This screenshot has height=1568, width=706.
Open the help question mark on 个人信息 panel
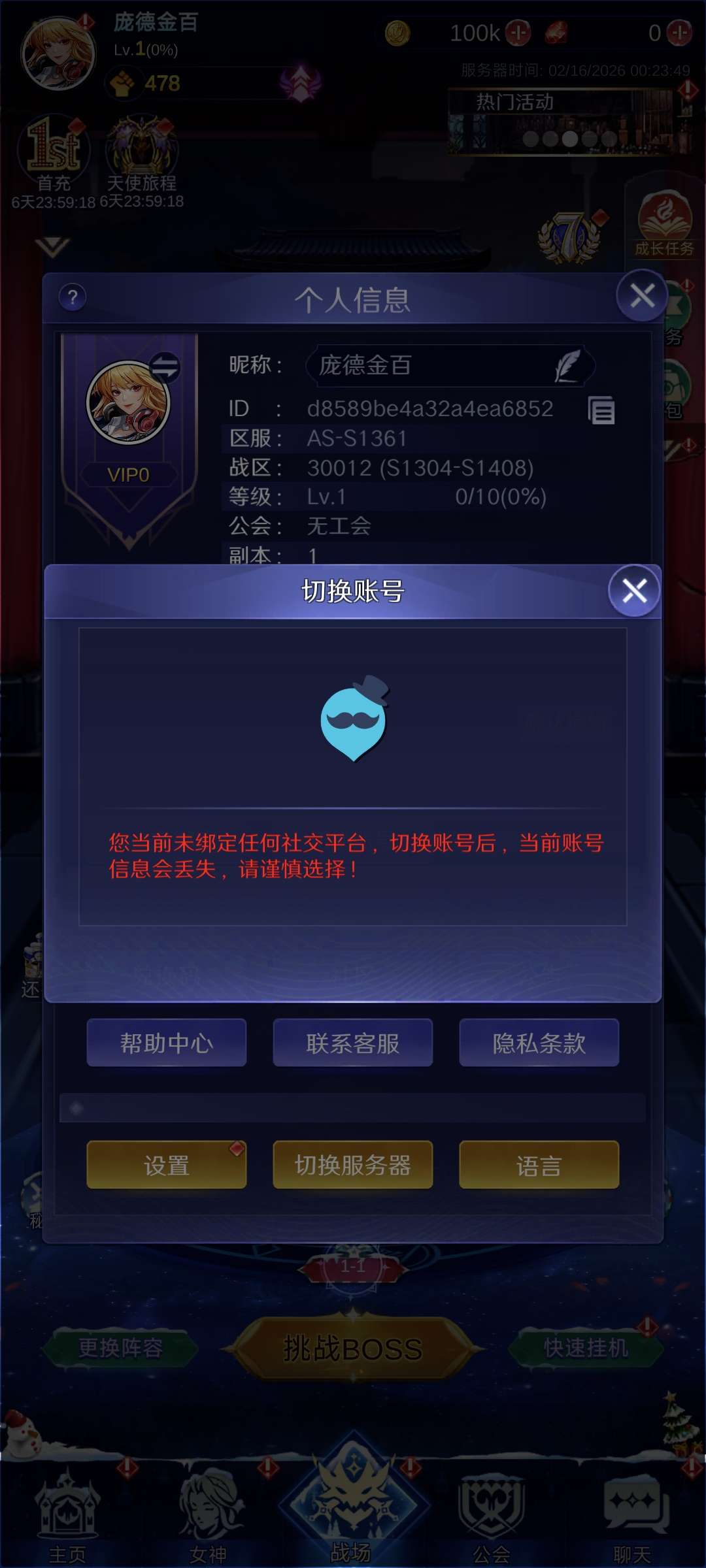coord(73,297)
